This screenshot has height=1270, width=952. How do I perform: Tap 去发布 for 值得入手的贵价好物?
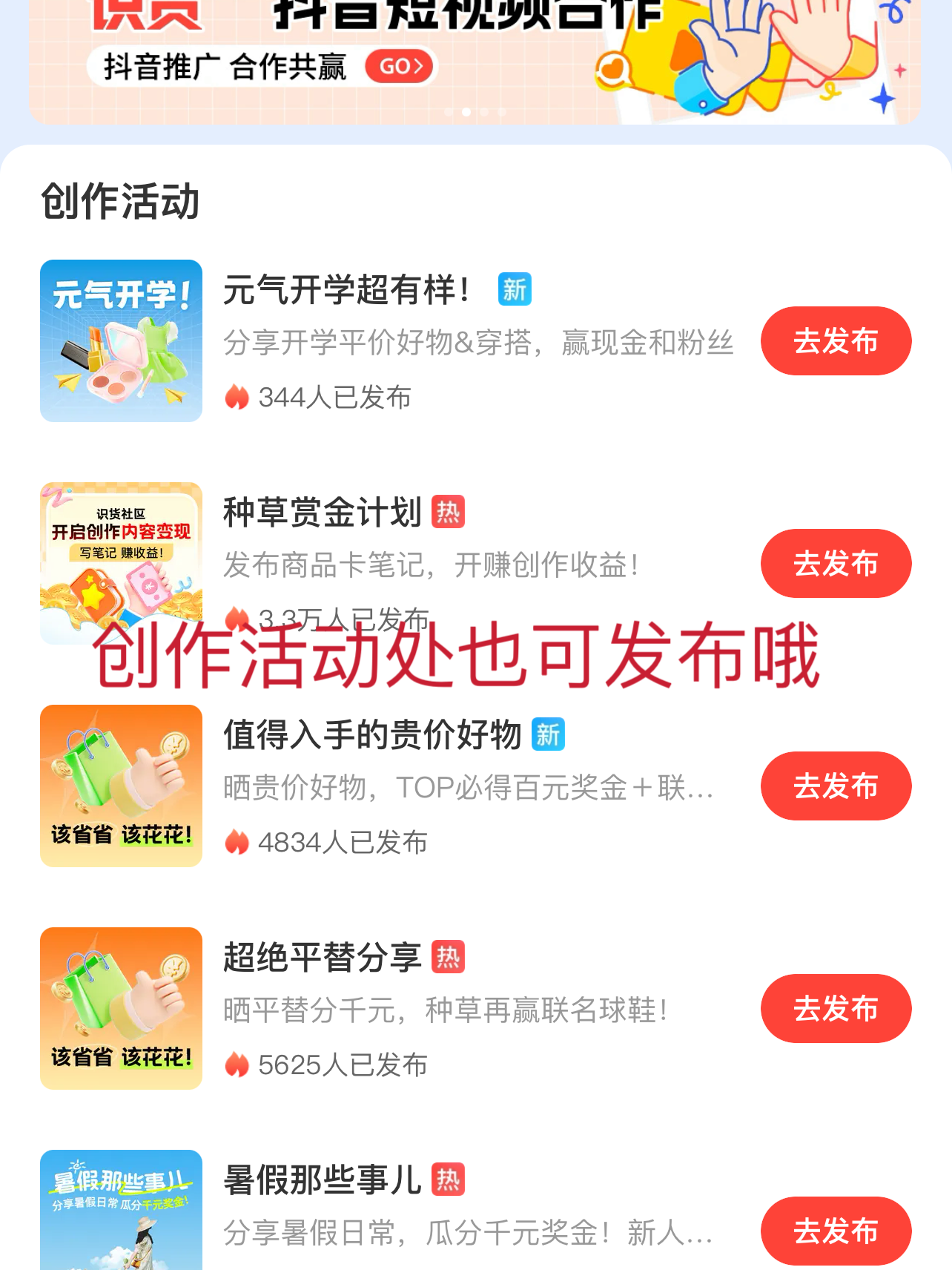coord(836,786)
